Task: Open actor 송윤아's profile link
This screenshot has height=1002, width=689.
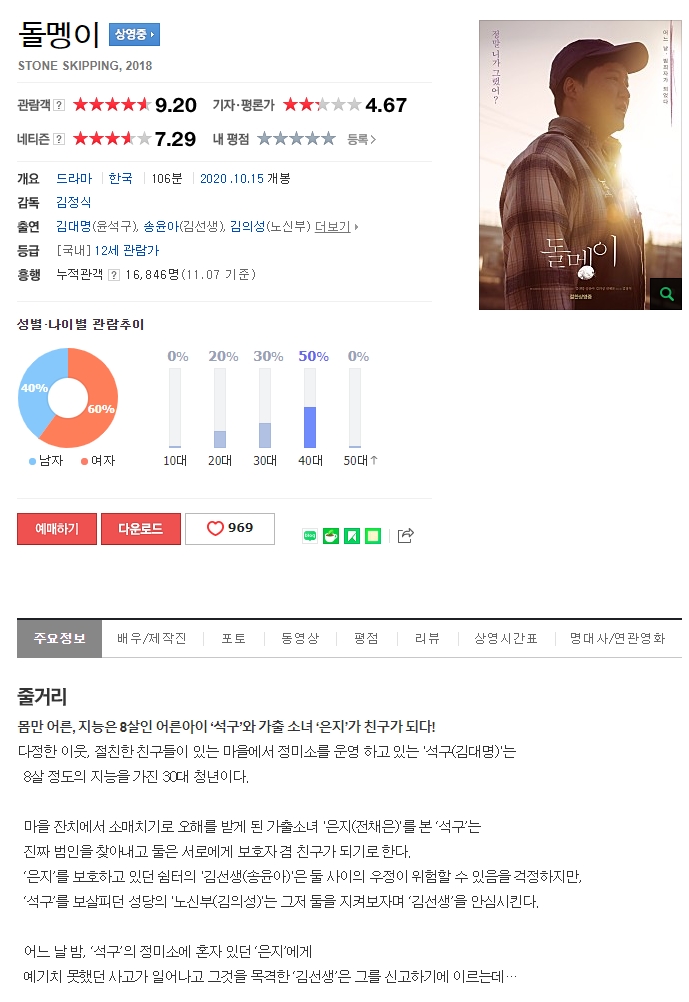Action: click(161, 226)
